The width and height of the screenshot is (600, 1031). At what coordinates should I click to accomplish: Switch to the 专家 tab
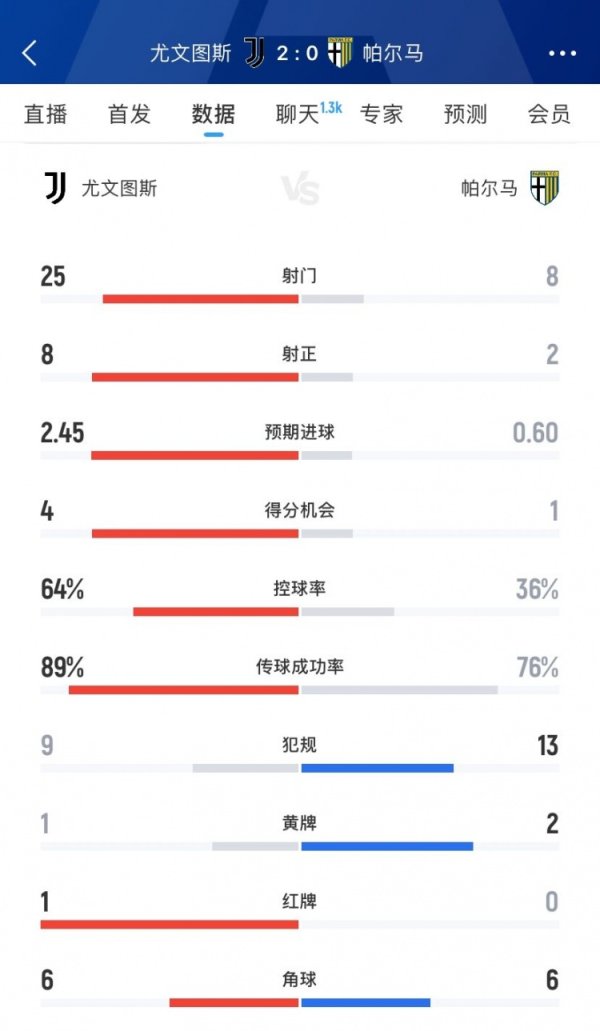pyautogui.click(x=381, y=114)
